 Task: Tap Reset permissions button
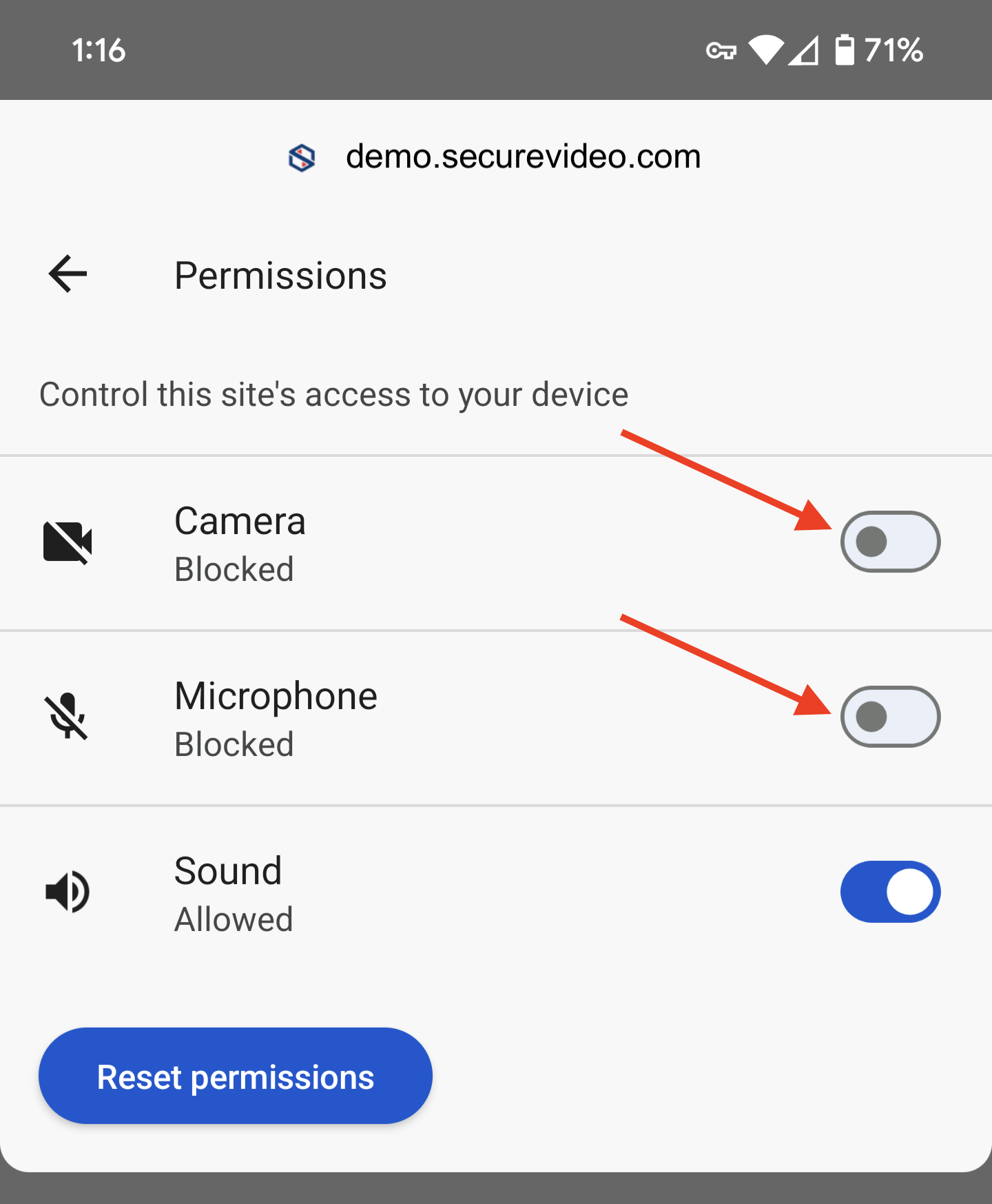point(236,1077)
